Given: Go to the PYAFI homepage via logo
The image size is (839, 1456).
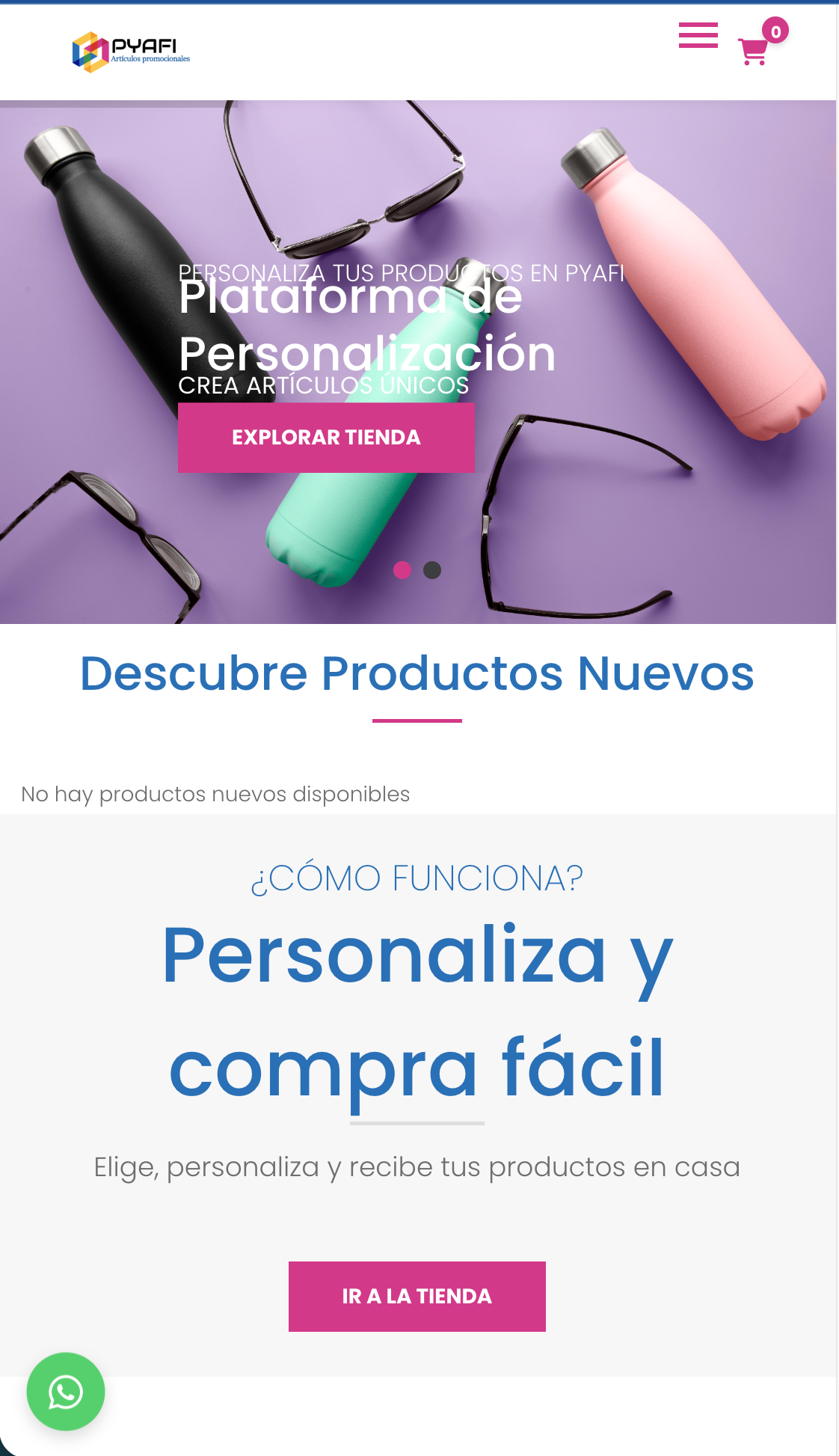Looking at the screenshot, I should point(131,52).
